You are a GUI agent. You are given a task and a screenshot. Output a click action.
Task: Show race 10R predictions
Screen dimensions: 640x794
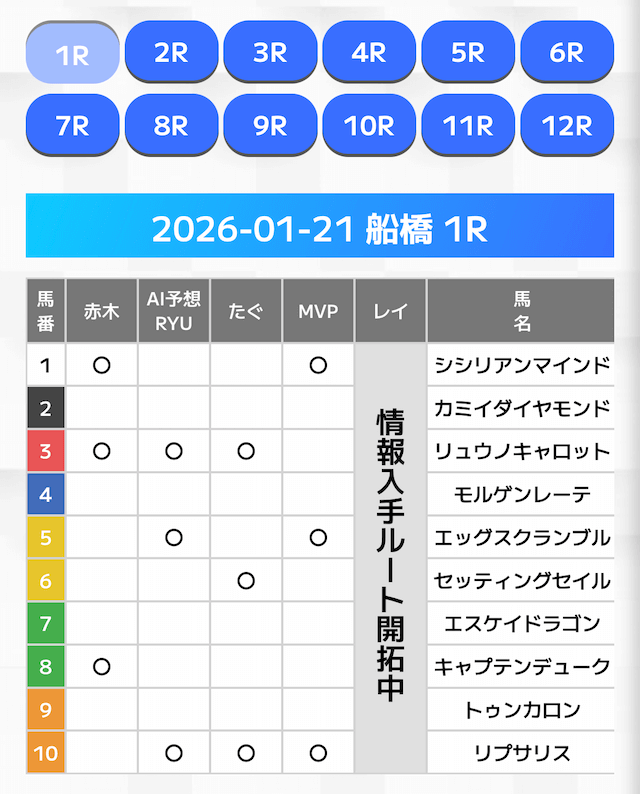pyautogui.click(x=369, y=126)
